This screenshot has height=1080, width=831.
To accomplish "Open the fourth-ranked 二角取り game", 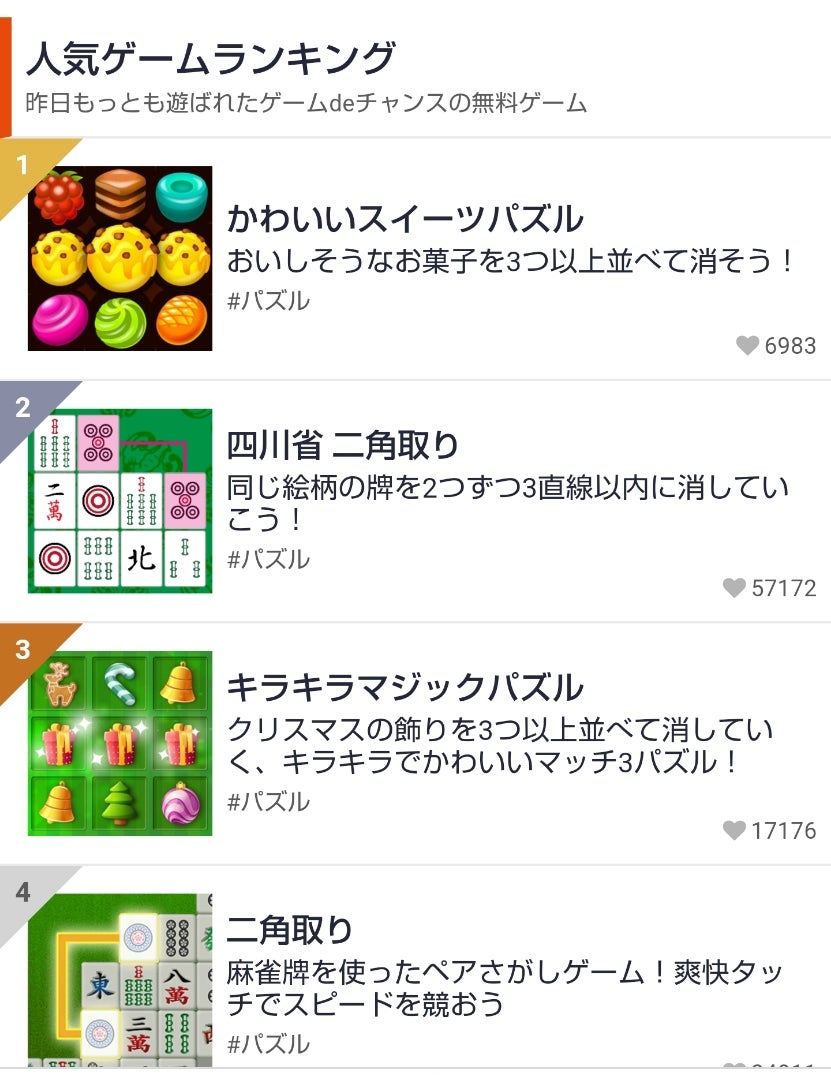I will 291,930.
